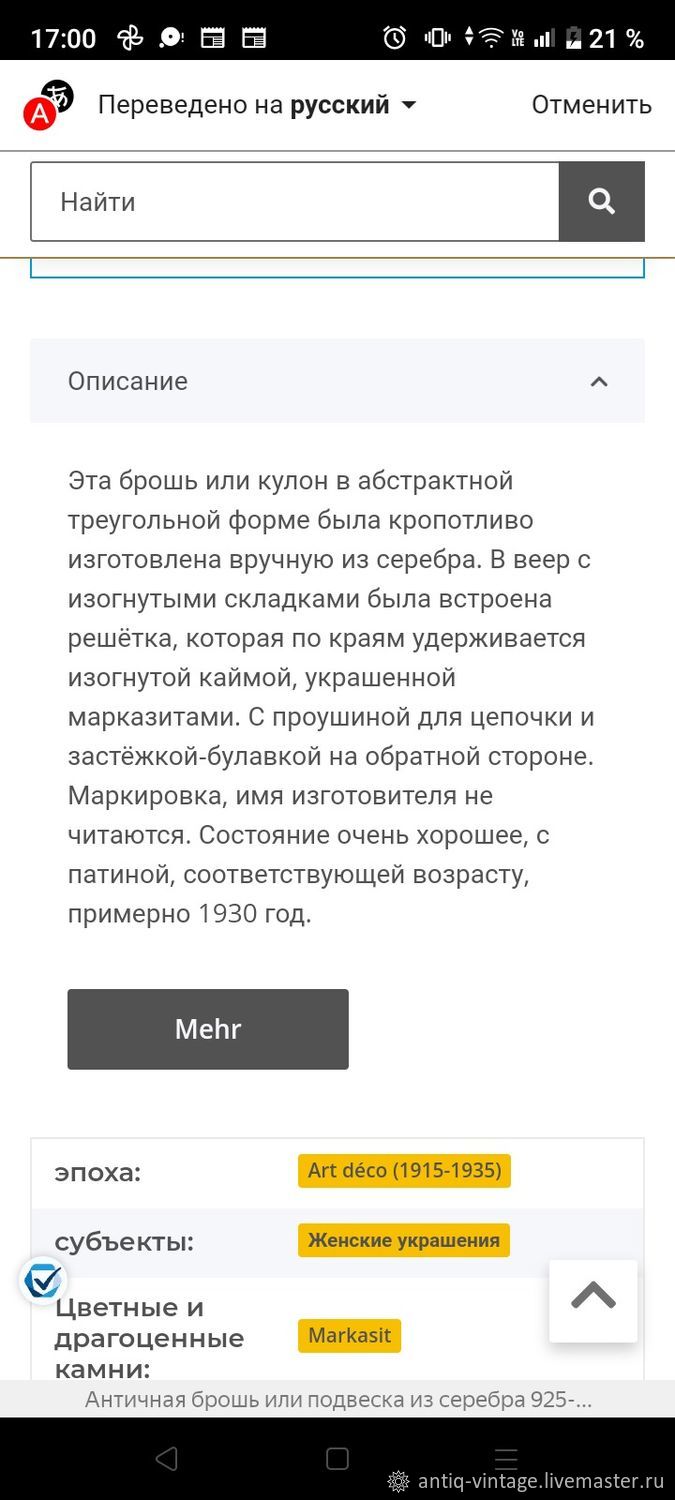675x1500 pixels.
Task: Focus the Найти search field
Action: coord(295,202)
